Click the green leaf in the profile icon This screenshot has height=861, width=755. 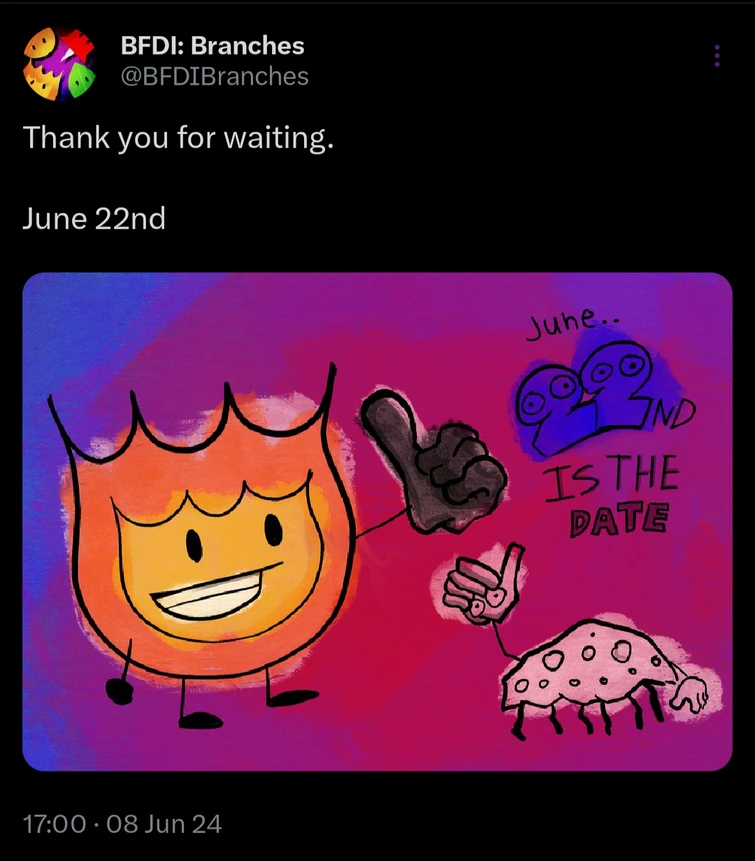pos(80,79)
